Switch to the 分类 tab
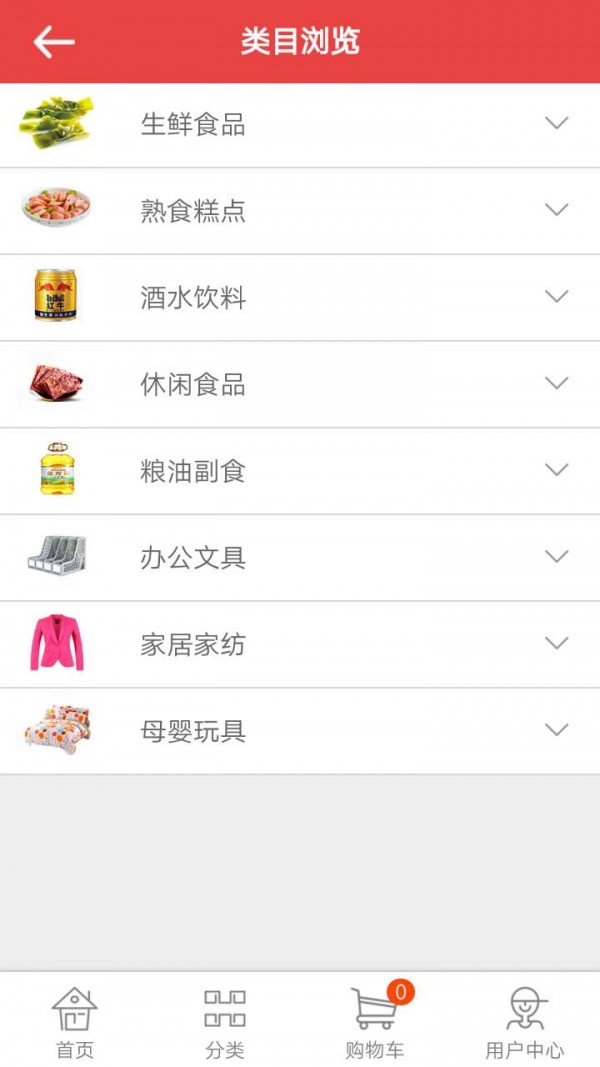600x1067 pixels. (x=225, y=1022)
